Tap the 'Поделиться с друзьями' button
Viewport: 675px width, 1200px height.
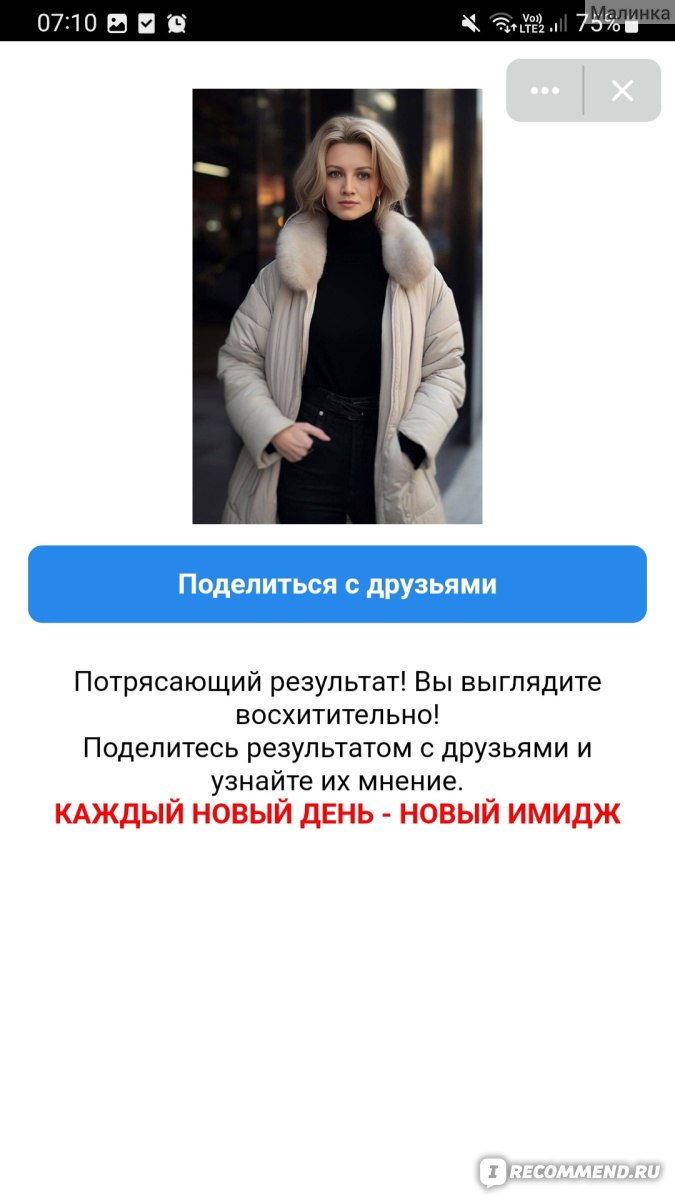pos(337,584)
